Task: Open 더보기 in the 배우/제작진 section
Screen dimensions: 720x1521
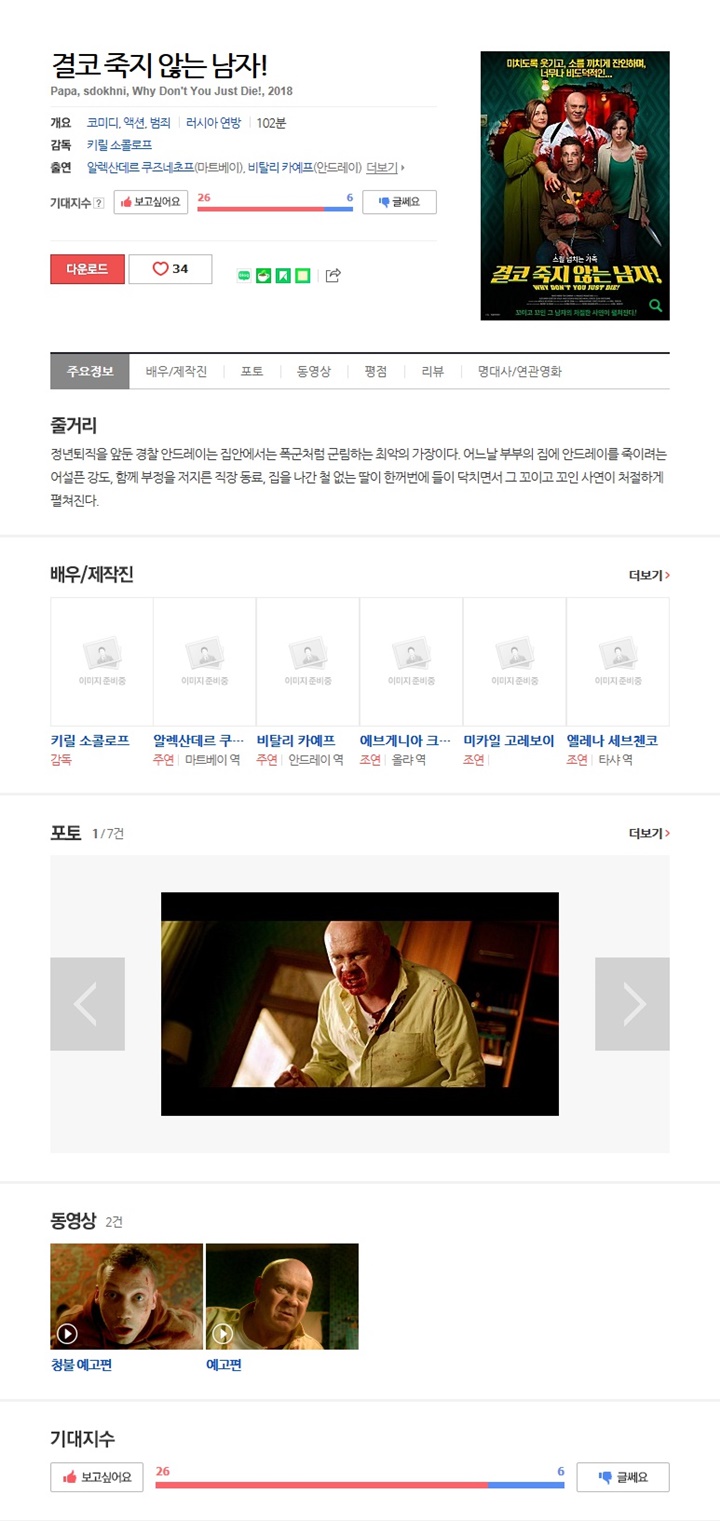Action: 649,575
